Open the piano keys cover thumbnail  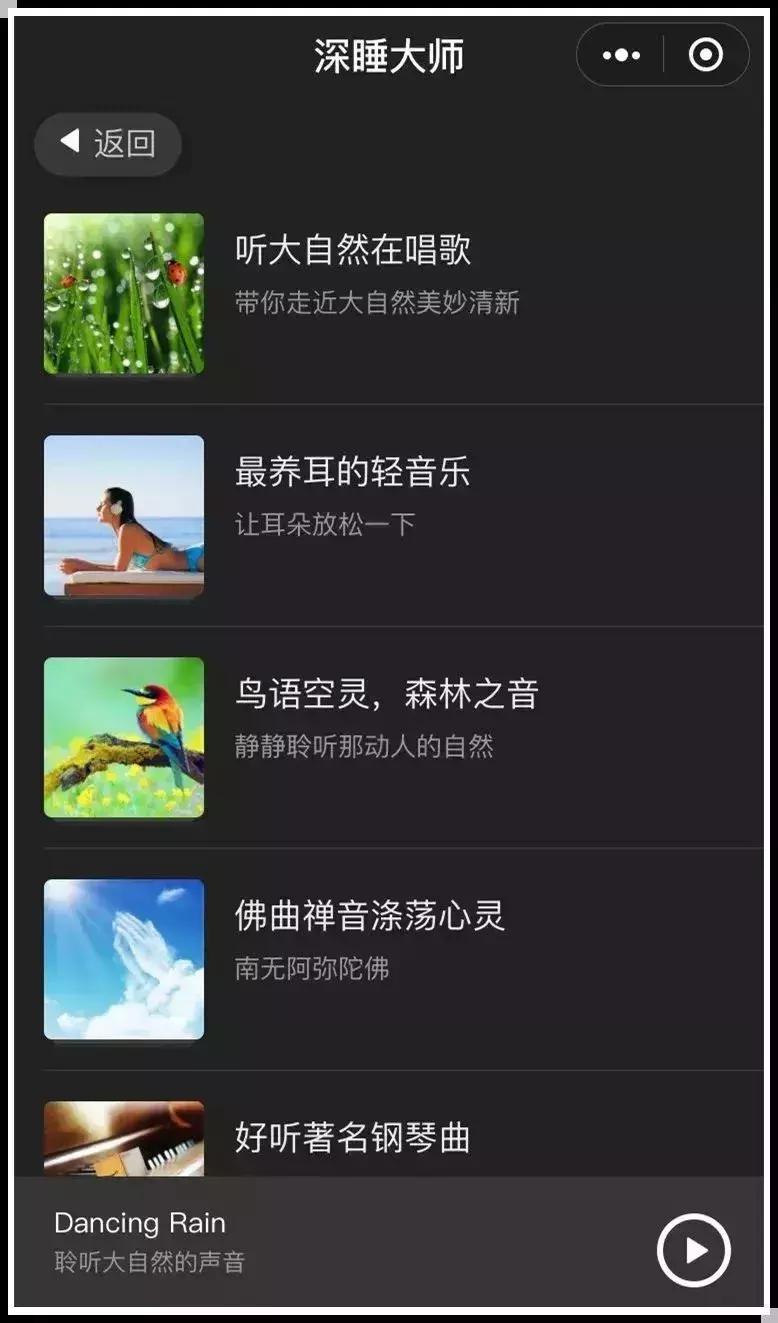click(123, 1137)
